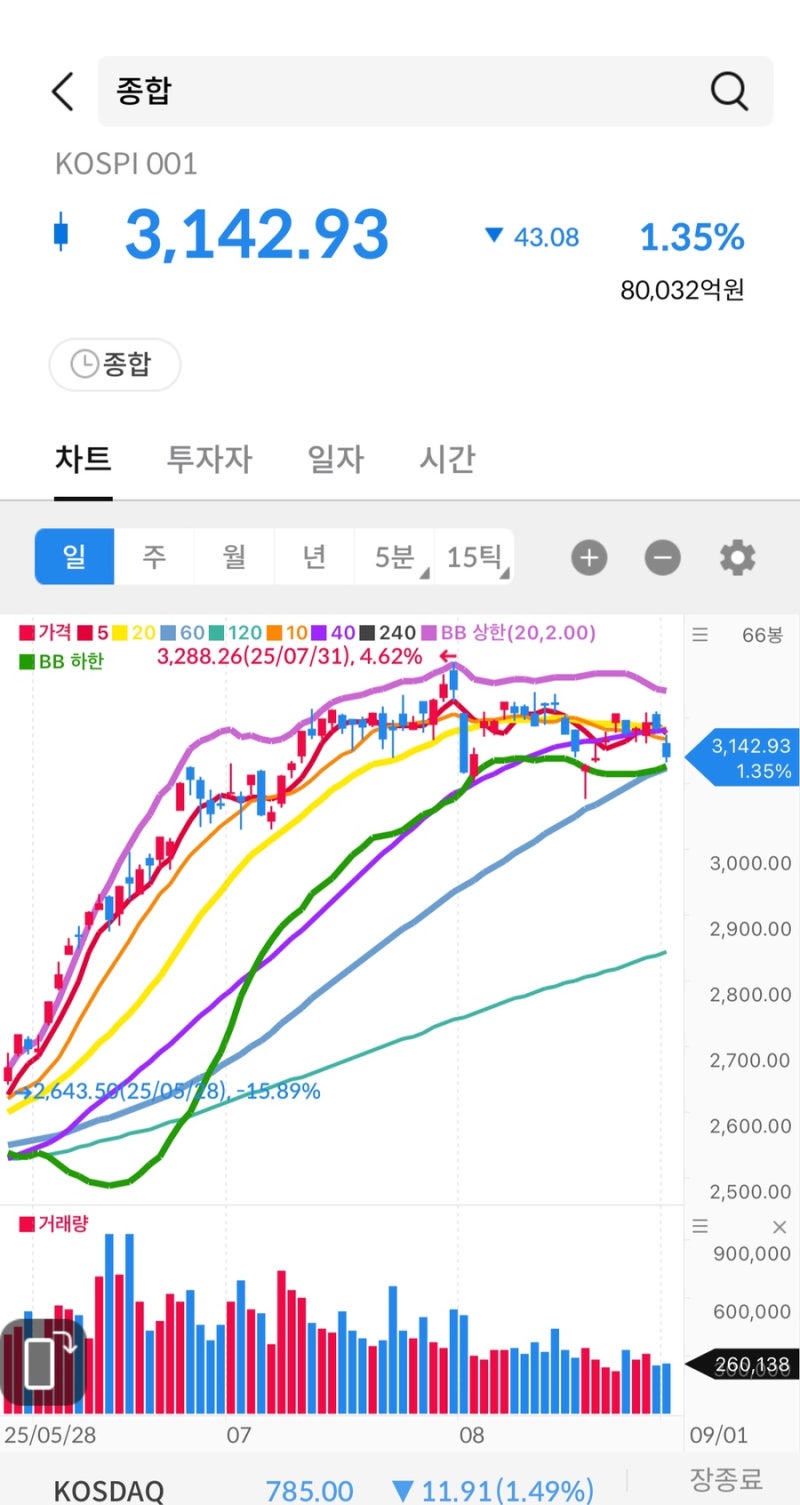Open the 종합 filter chip with clock icon
Image resolution: width=800 pixels, height=1505 pixels.
point(114,364)
